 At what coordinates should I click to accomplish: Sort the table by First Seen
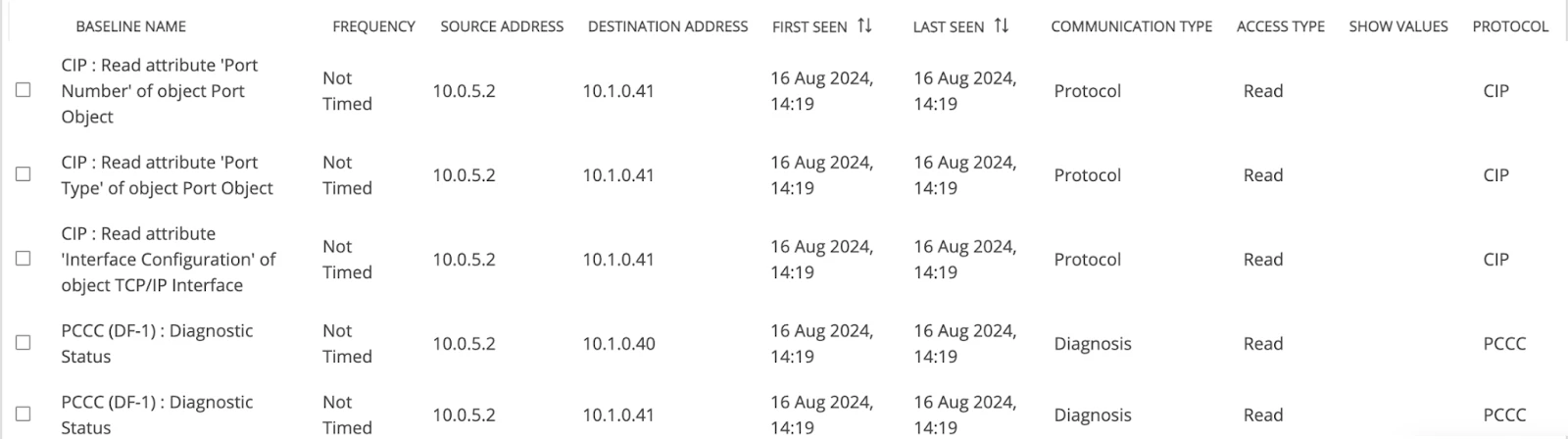click(x=864, y=26)
